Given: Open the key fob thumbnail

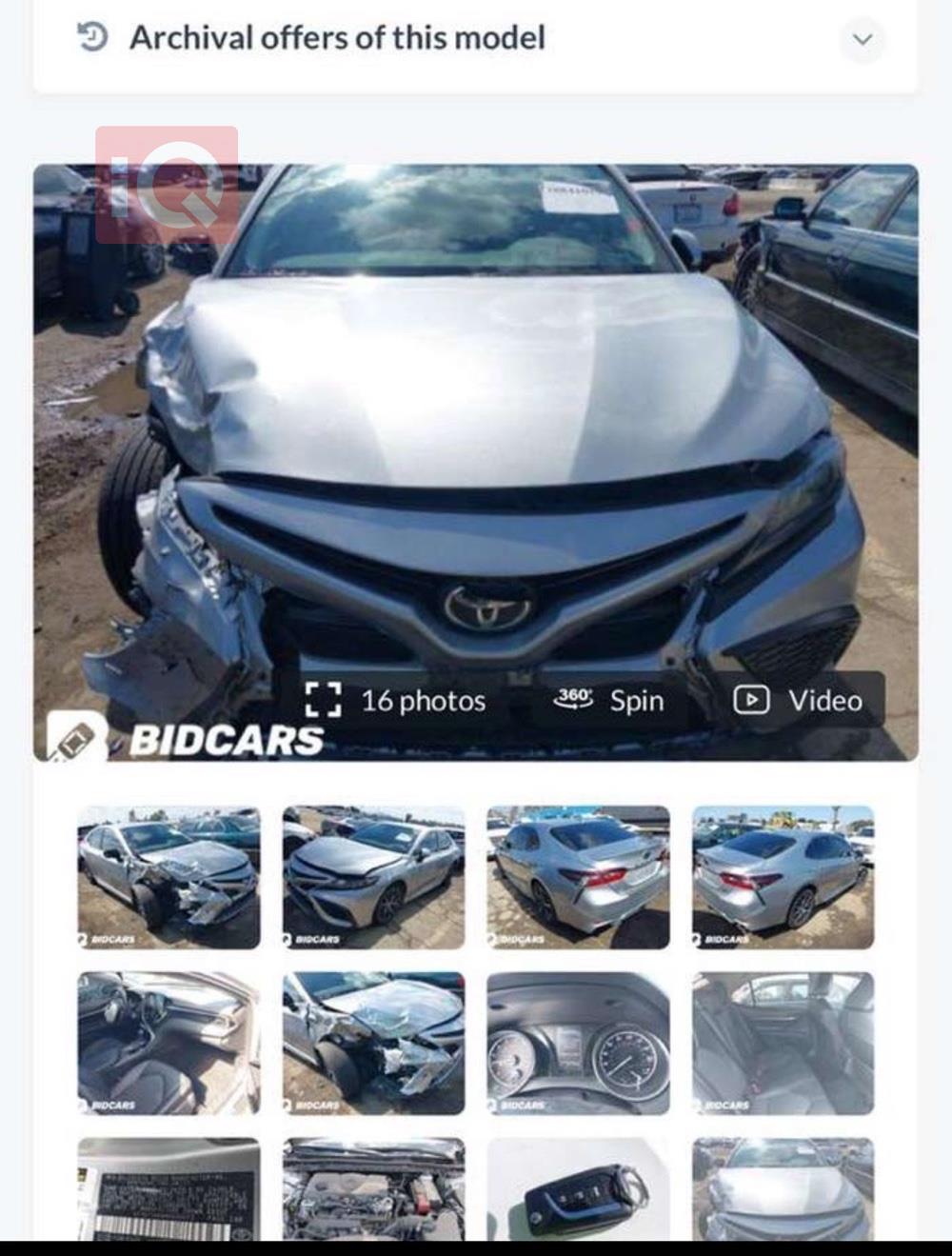Looking at the screenshot, I should coord(578,1188).
